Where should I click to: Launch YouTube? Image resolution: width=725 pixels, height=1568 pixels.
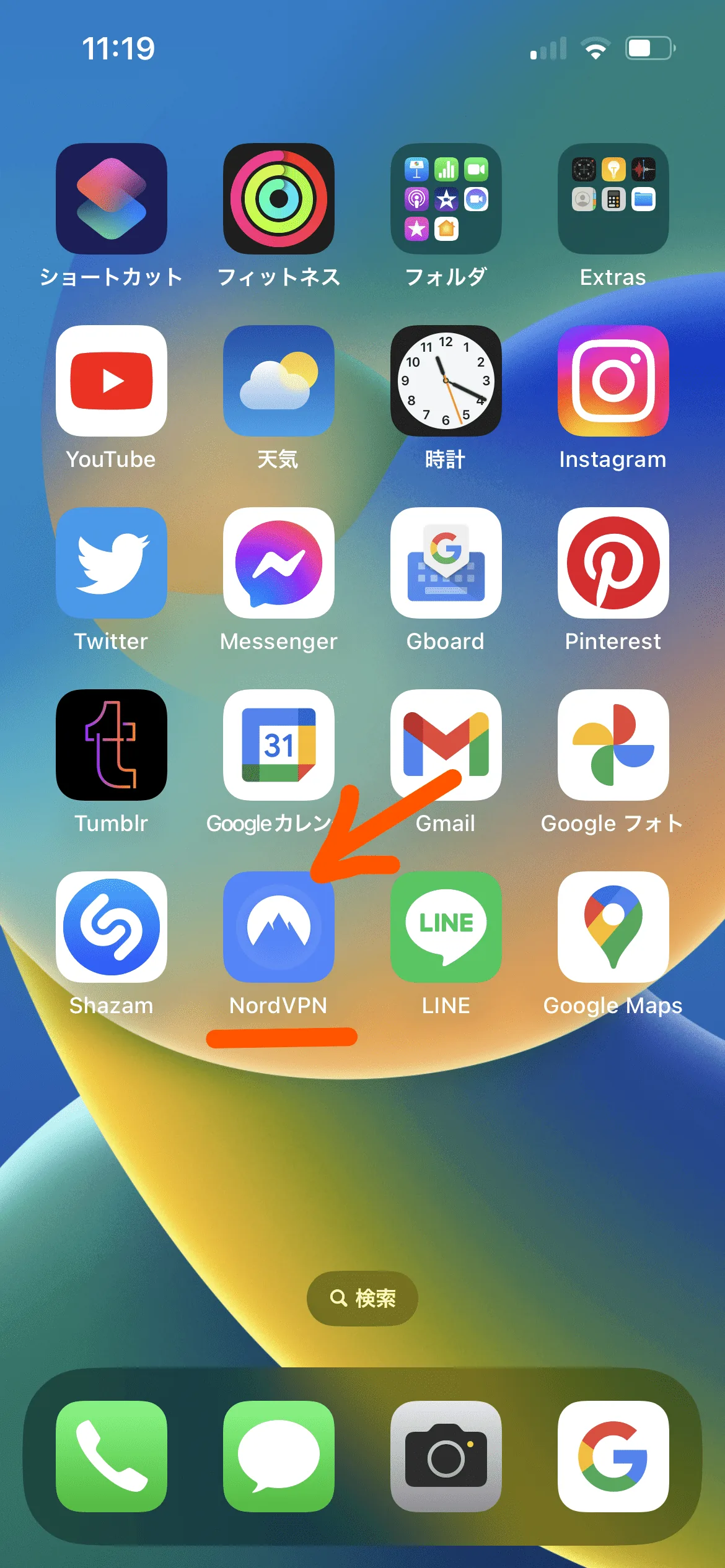pyautogui.click(x=112, y=380)
